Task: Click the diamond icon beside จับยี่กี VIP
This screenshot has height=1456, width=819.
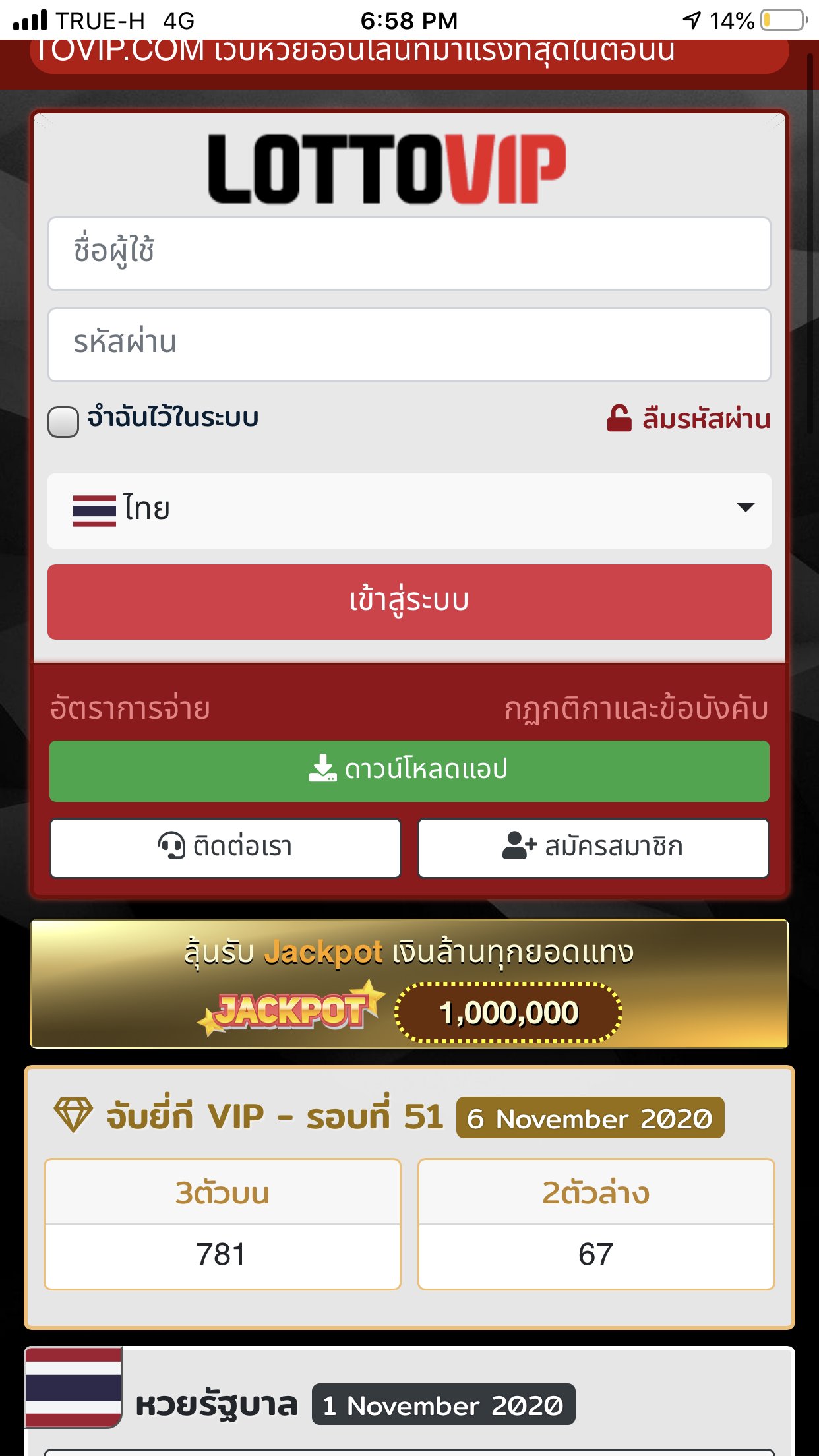Action: [x=71, y=1117]
